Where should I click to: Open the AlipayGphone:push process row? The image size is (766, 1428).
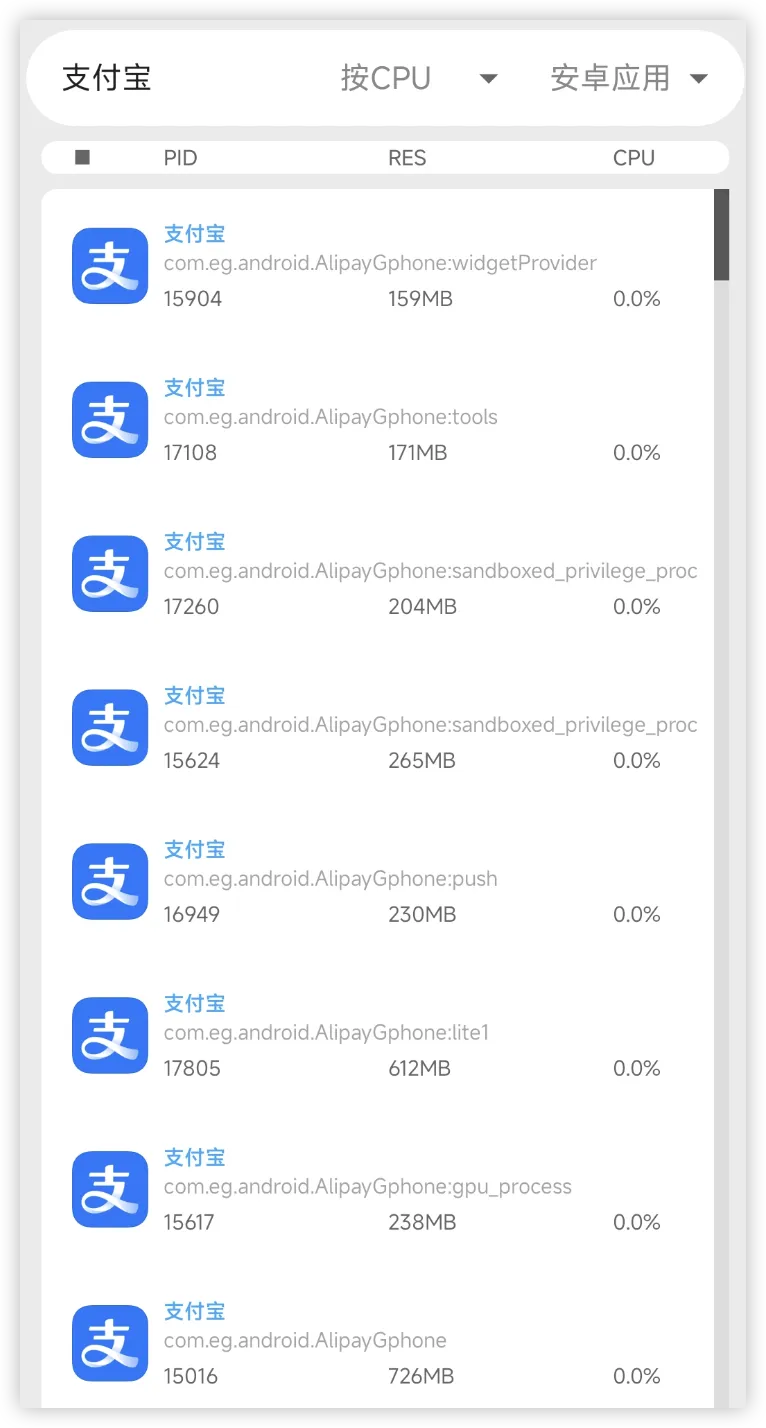pos(380,882)
